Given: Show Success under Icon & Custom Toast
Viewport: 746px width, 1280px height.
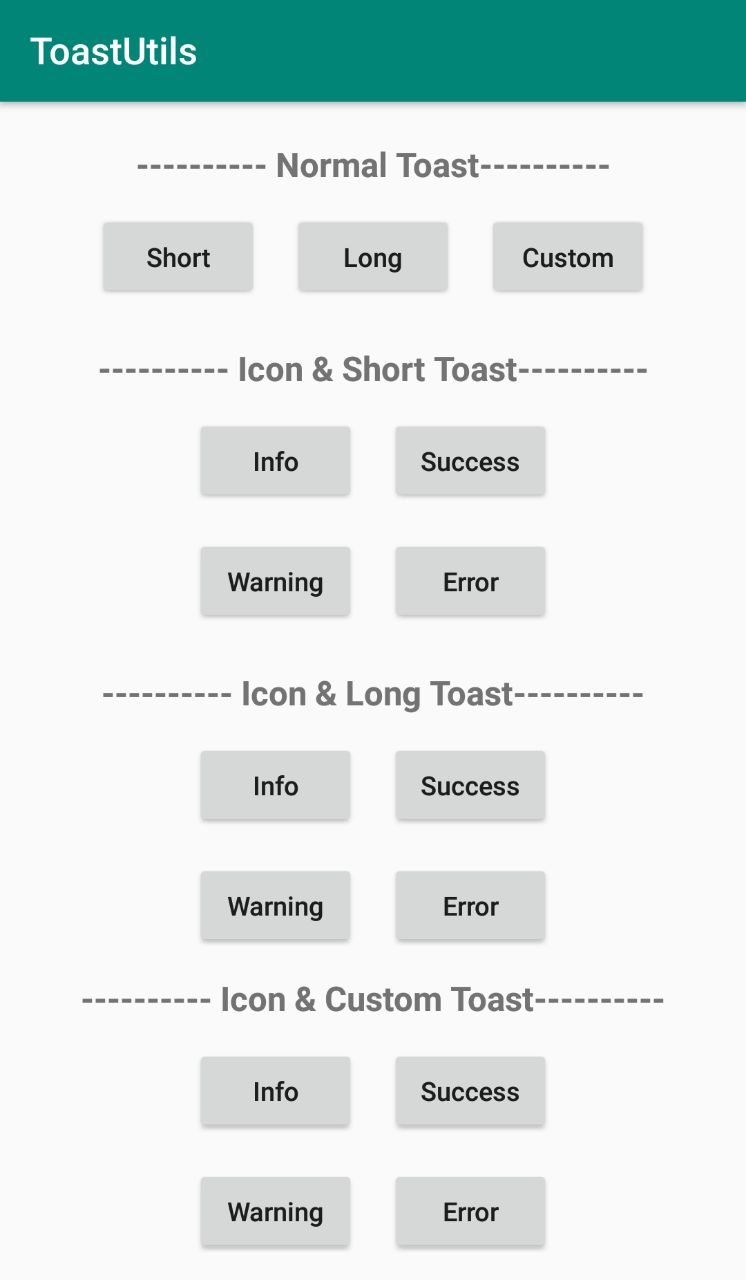Looking at the screenshot, I should [x=470, y=1091].
